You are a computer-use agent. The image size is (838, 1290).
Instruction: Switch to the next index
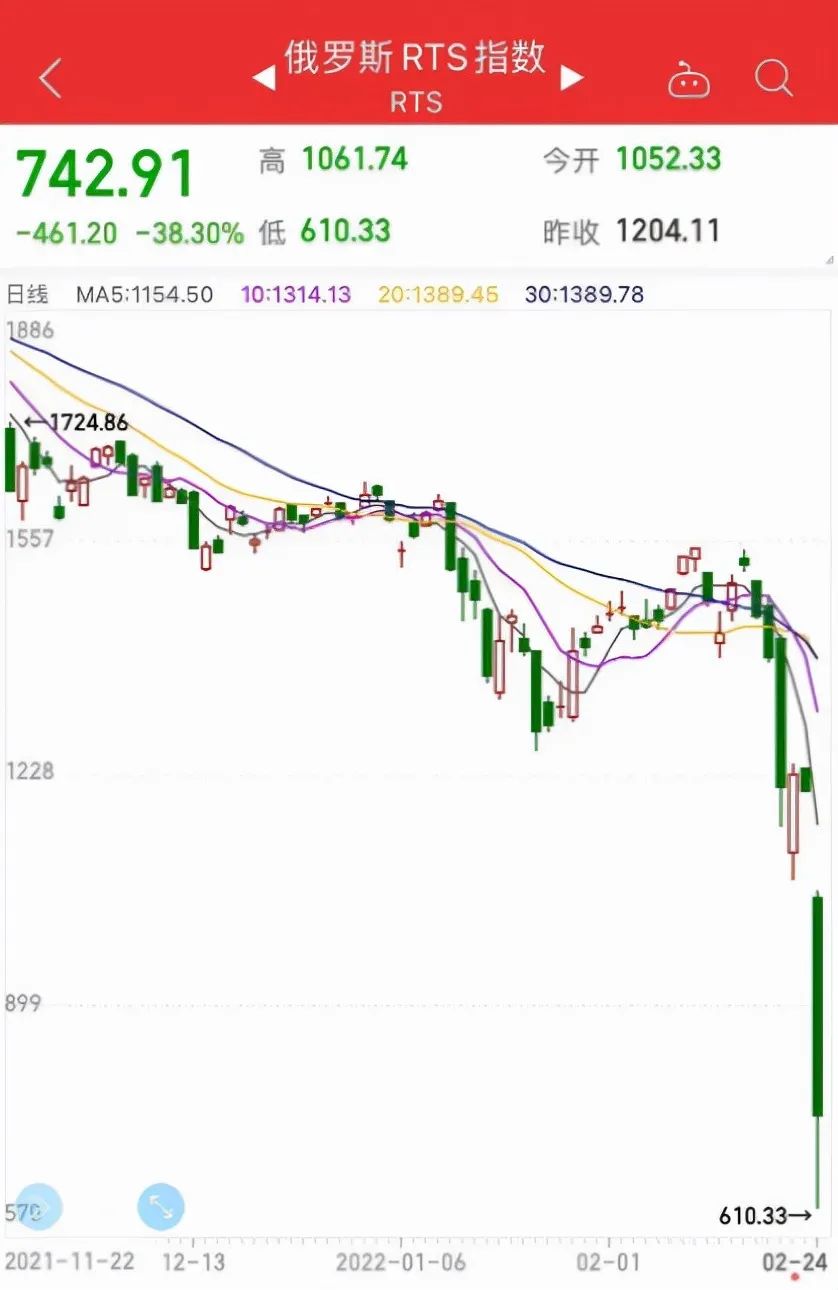click(x=571, y=78)
